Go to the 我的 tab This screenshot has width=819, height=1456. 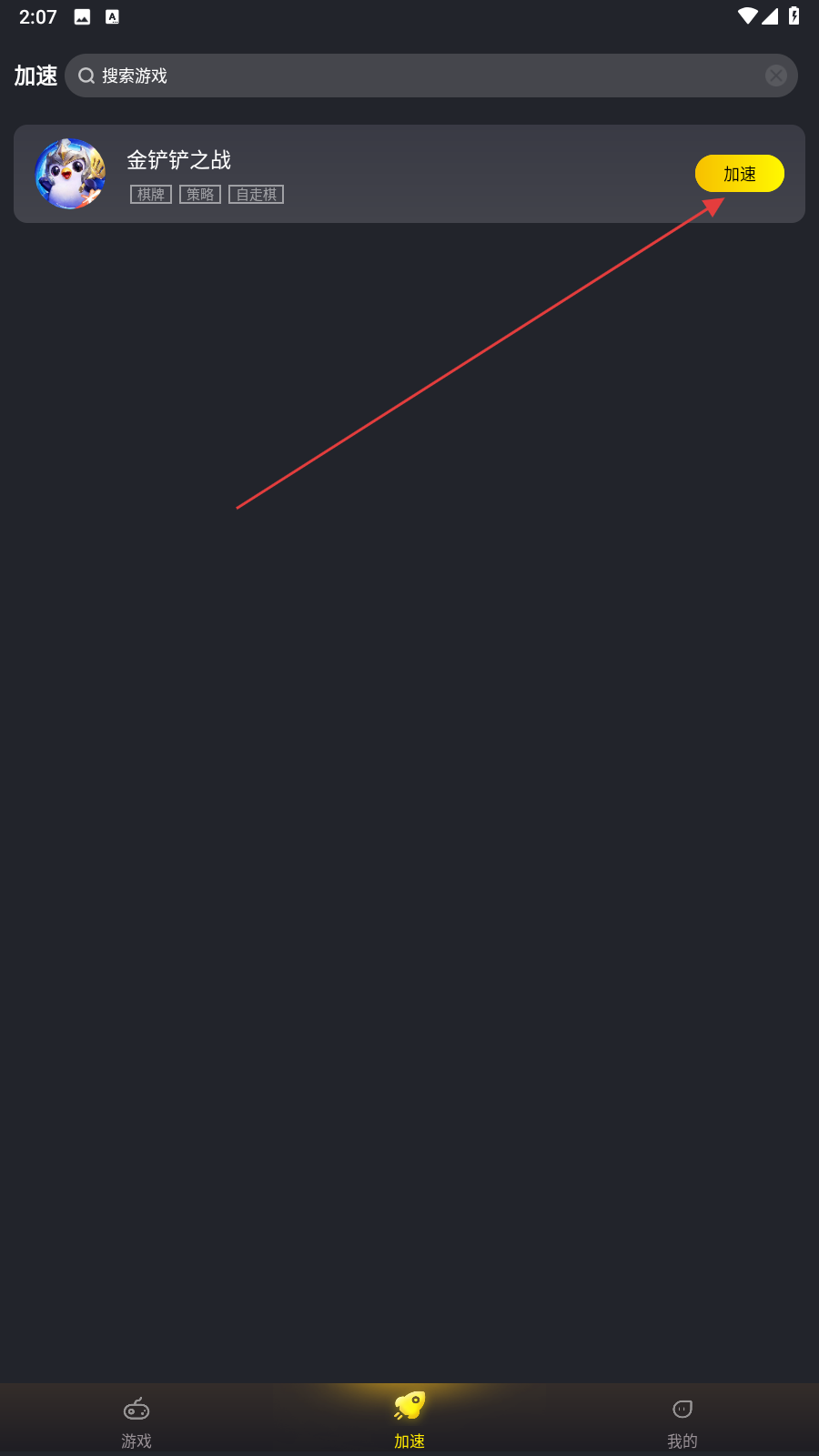682,1421
